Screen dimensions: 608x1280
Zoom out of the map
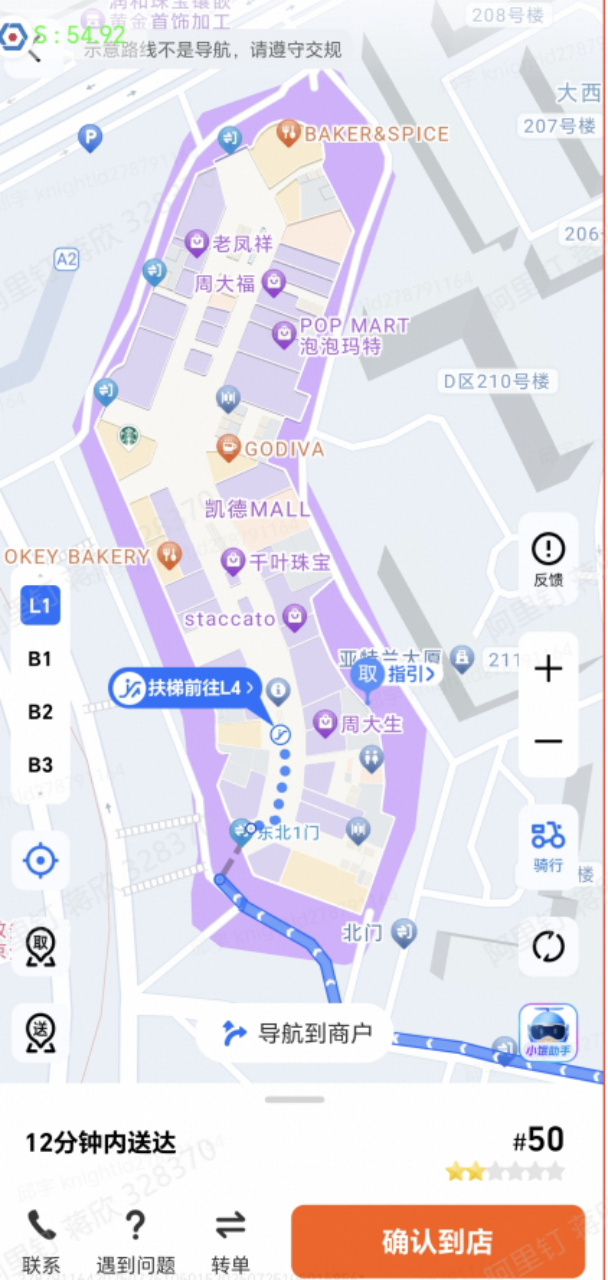click(x=548, y=741)
